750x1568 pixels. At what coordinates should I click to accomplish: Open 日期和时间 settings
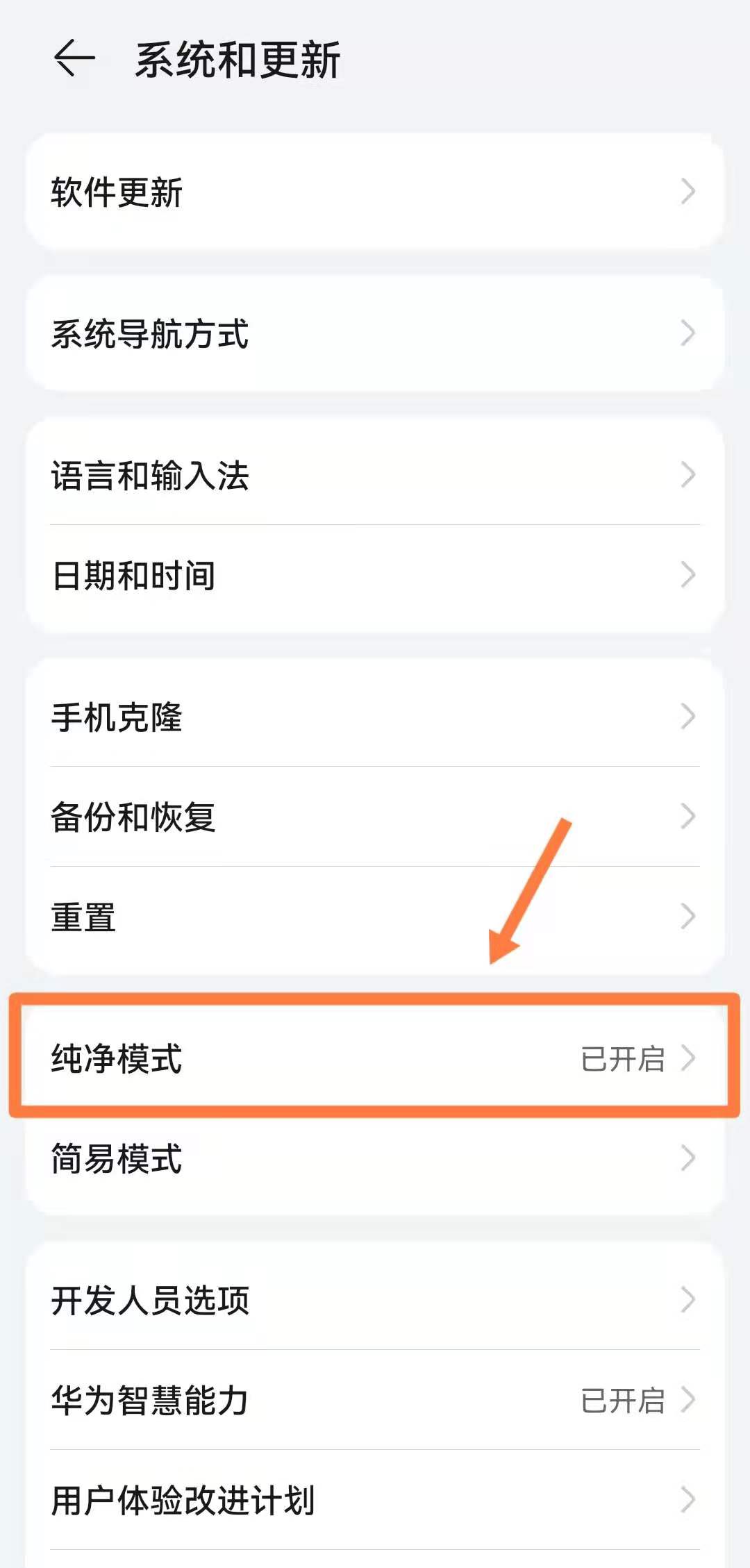(375, 575)
